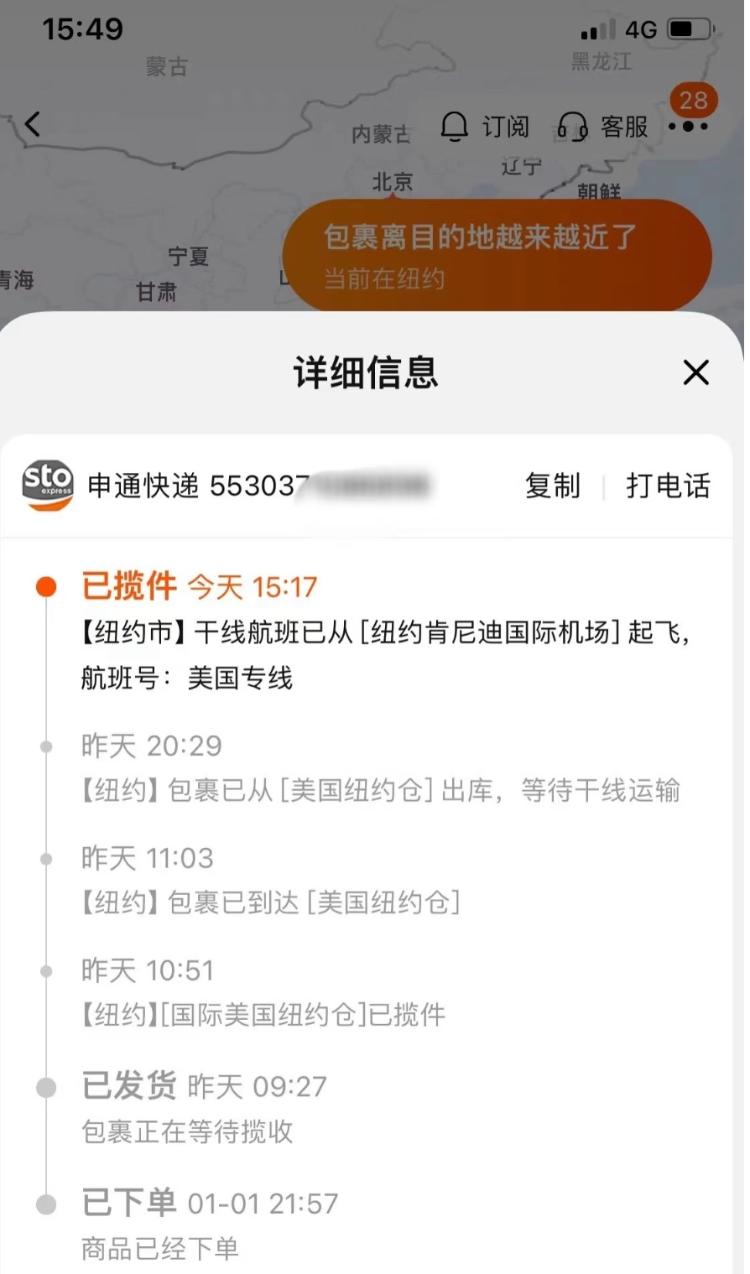Contact 客服 customer service
Viewport: 750px width, 1274px height.
pos(603,127)
